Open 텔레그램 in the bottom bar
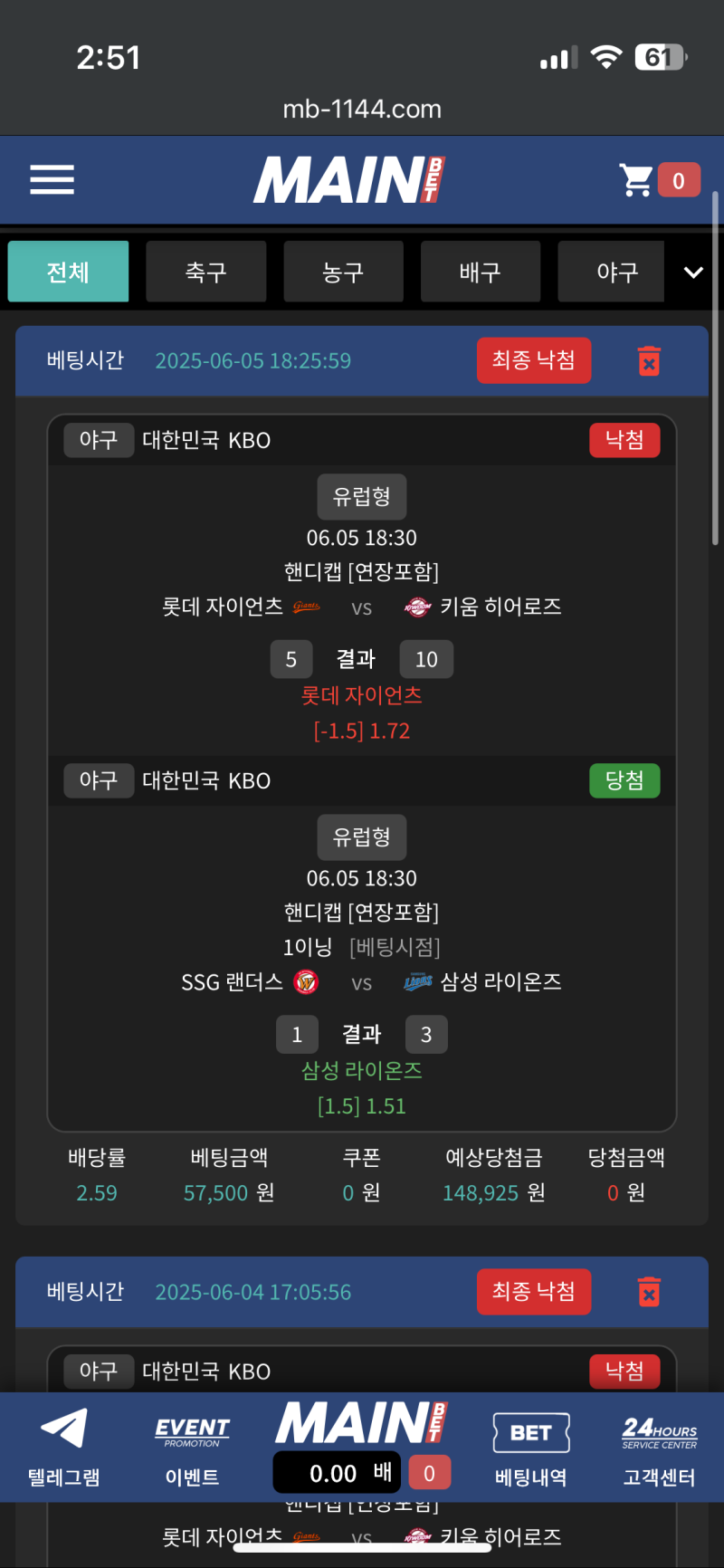This screenshot has height=1568, width=724. [x=63, y=1447]
